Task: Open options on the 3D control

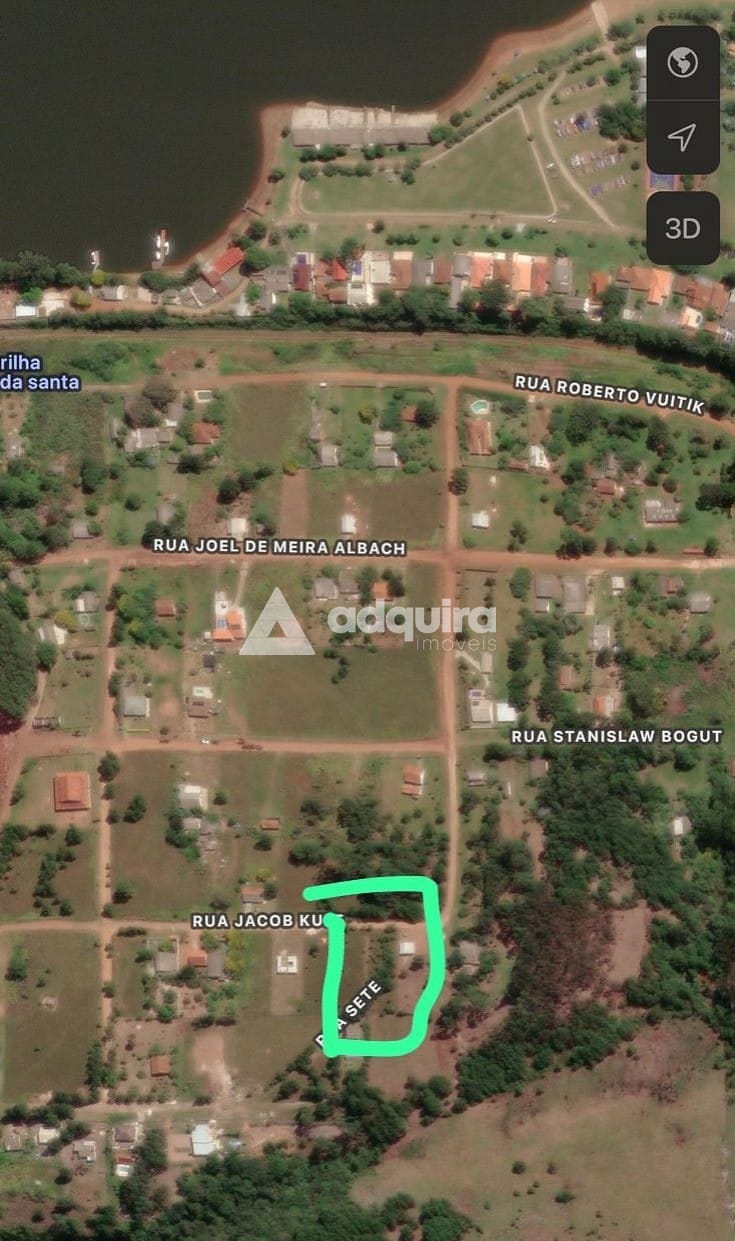Action: [683, 227]
